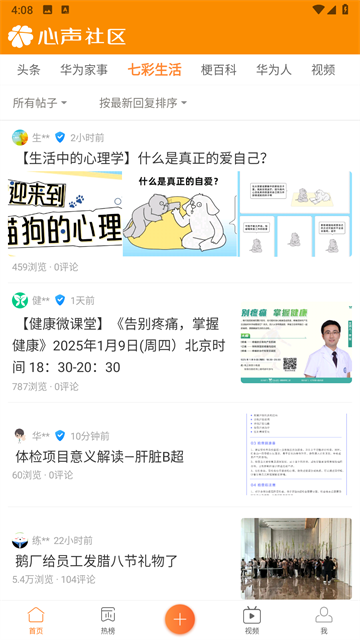
Task: Tap the orange plus button to create a post
Action: point(180,620)
